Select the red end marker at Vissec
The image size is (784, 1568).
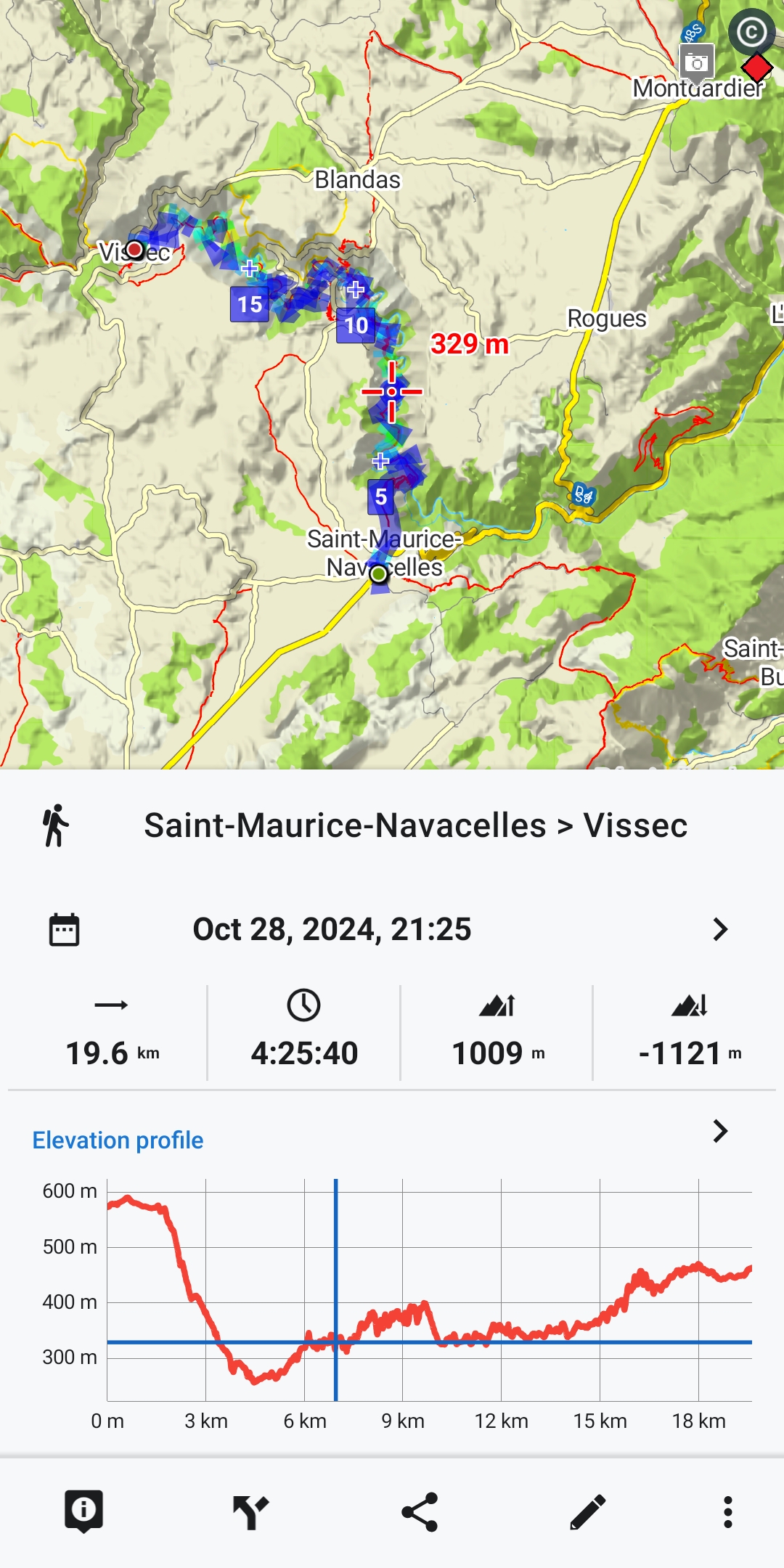click(135, 250)
